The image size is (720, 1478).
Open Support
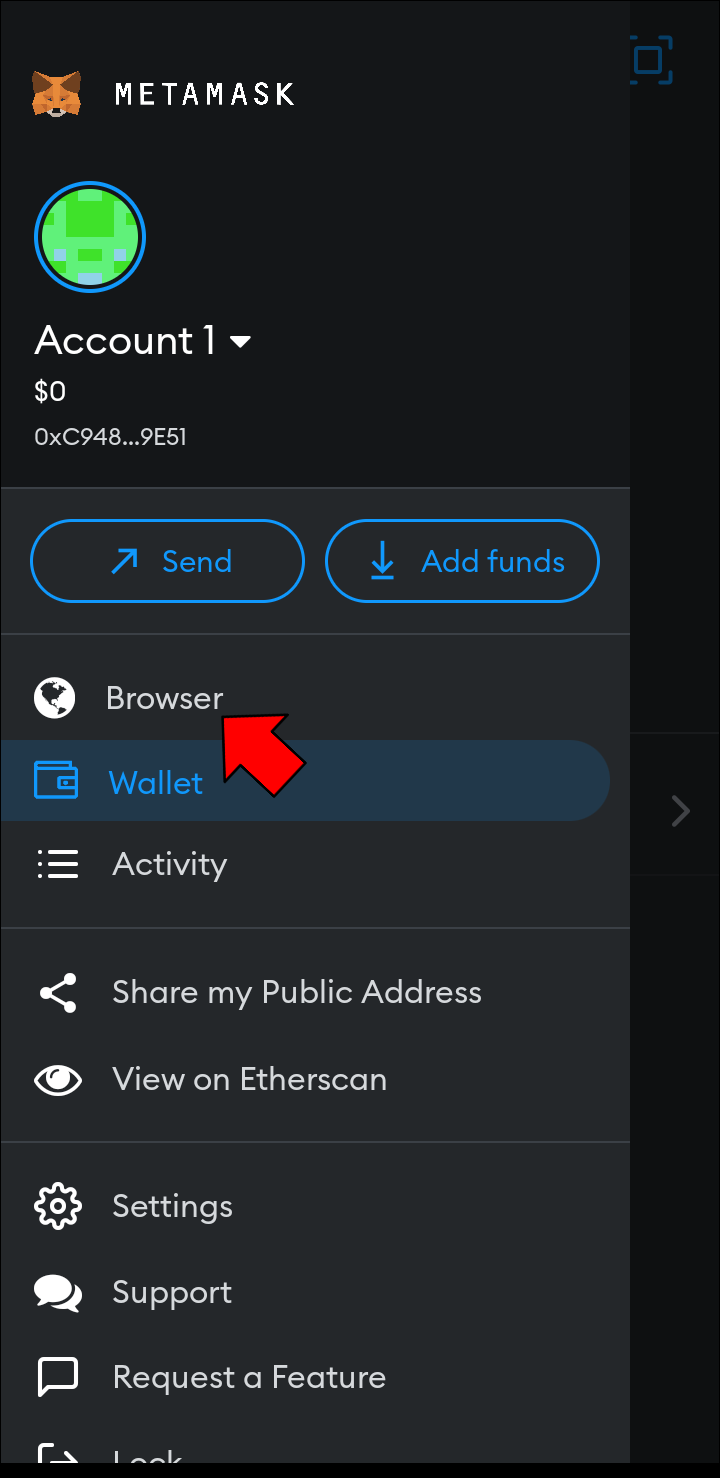315,1292
